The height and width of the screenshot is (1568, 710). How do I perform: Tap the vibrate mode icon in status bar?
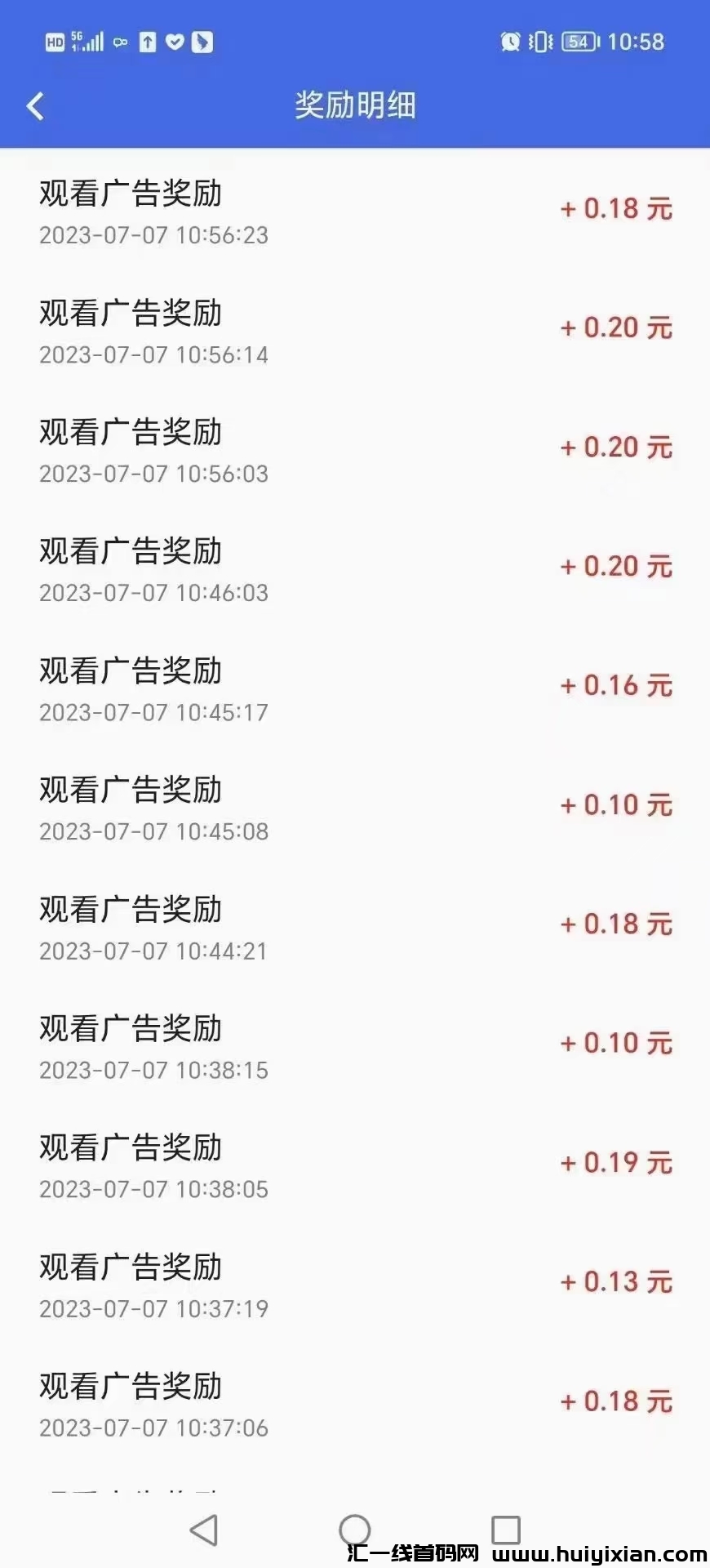[539, 41]
